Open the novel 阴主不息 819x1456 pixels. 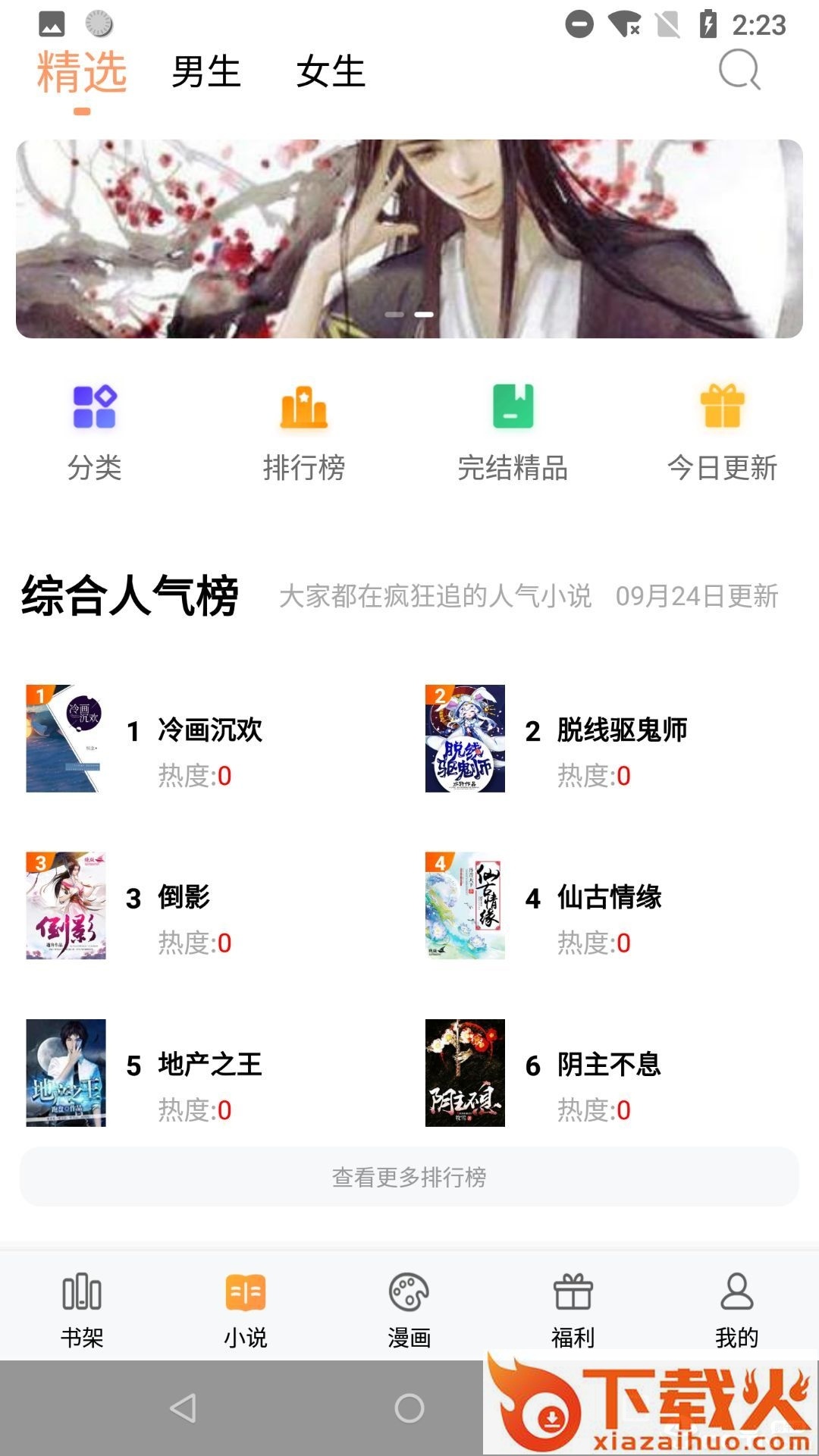[609, 1065]
